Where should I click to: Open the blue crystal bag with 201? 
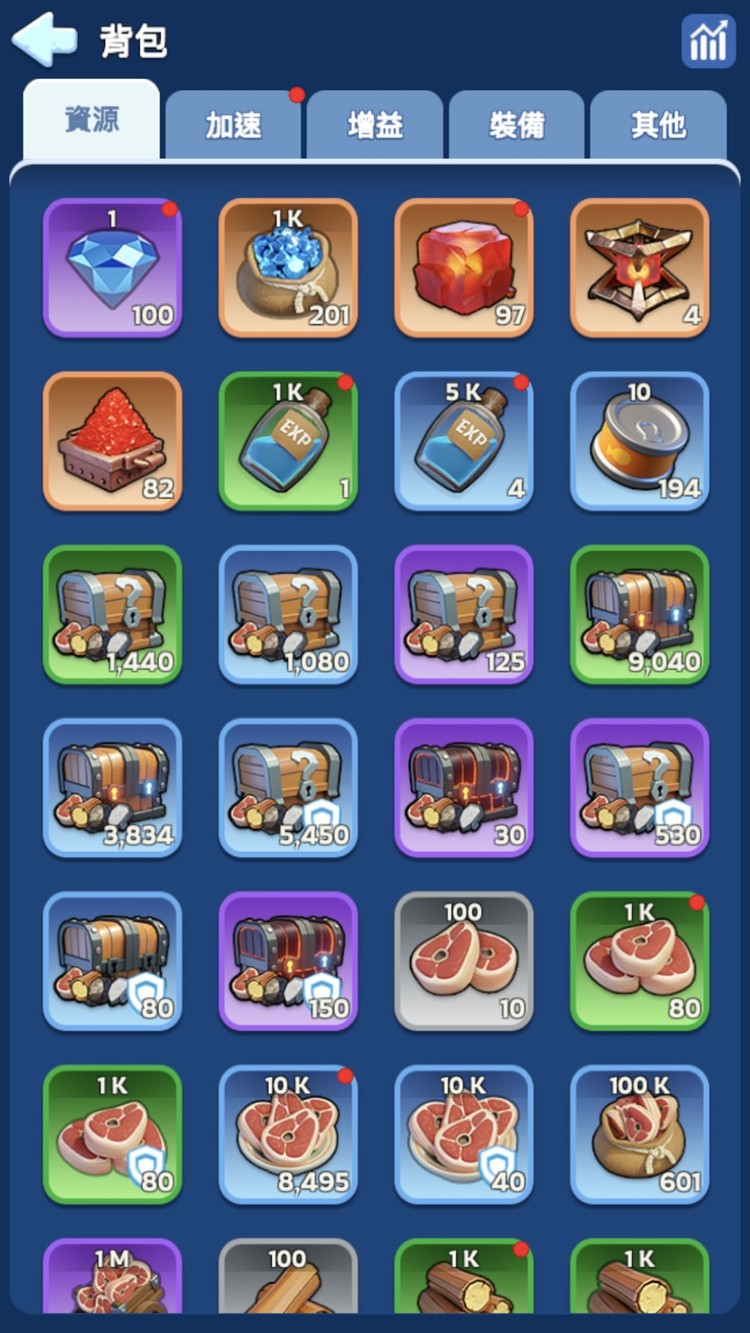pos(288,267)
